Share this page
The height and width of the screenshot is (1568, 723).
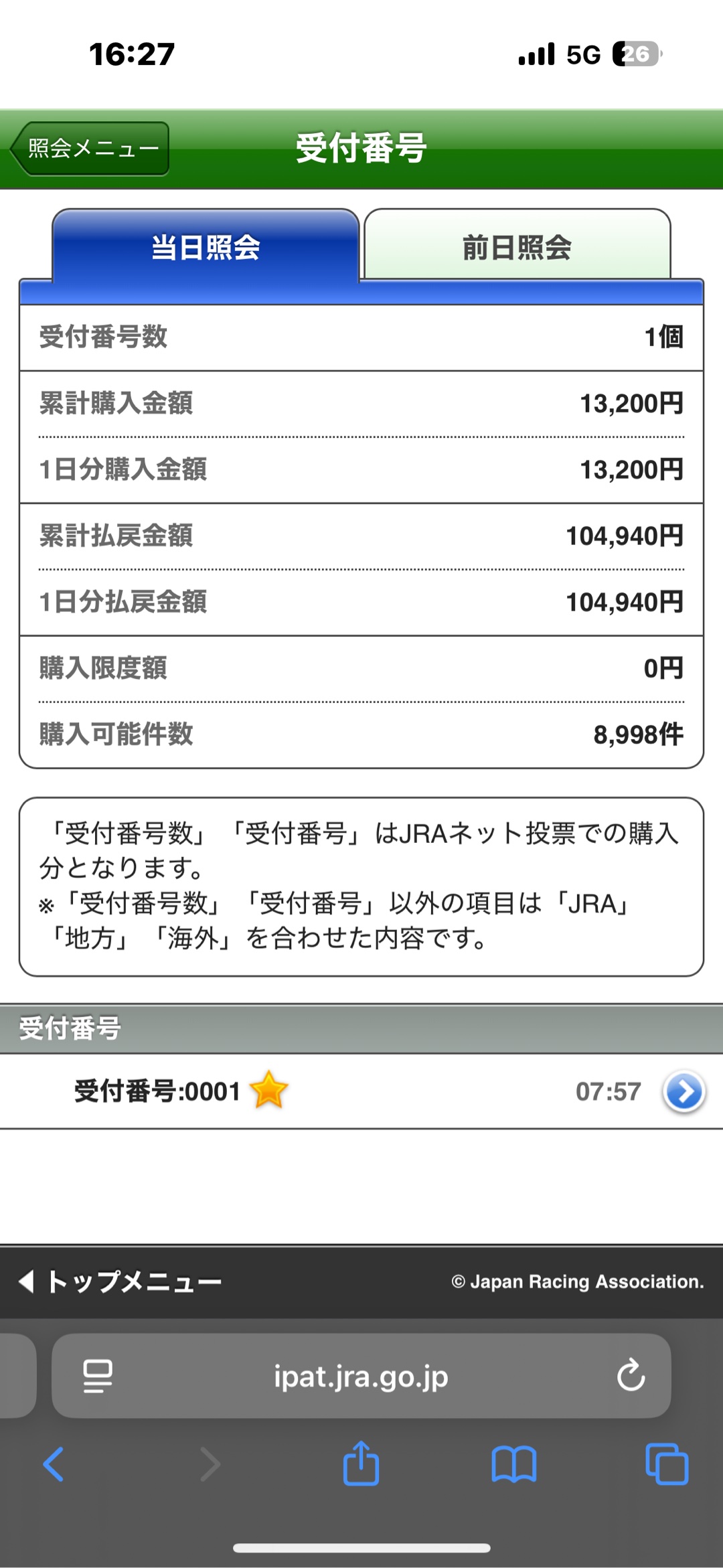click(x=361, y=1464)
